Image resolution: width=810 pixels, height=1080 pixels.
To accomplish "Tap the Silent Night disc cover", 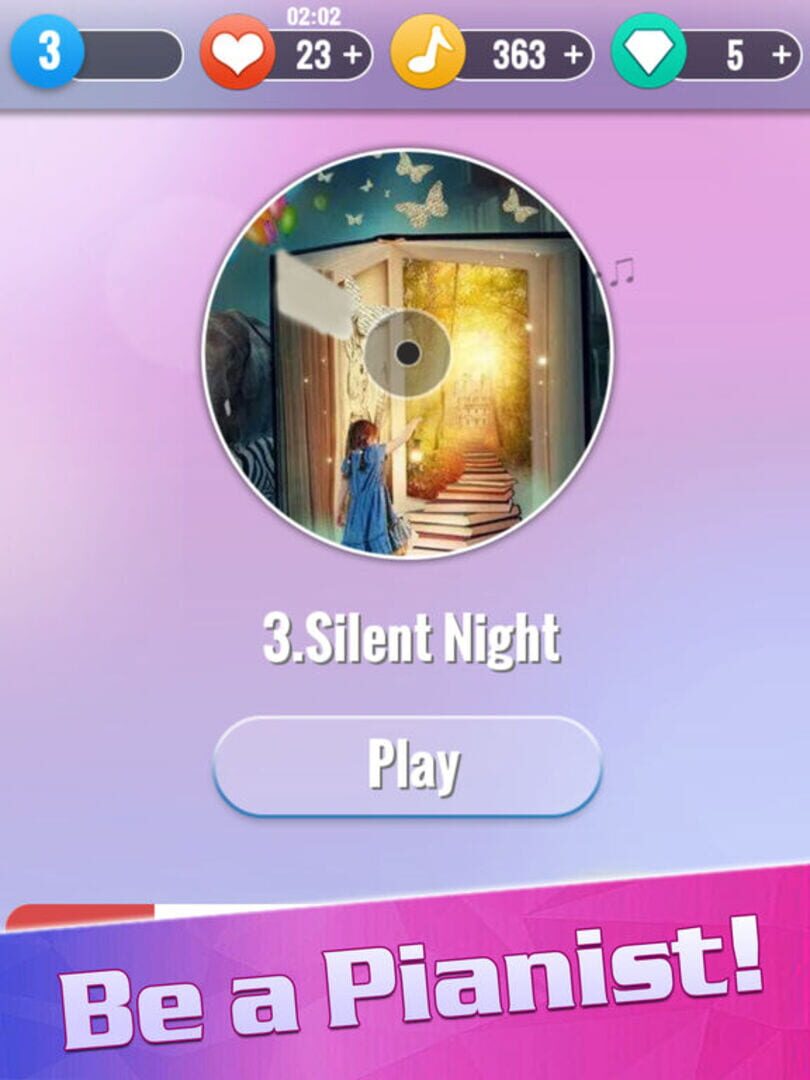I will (407, 353).
